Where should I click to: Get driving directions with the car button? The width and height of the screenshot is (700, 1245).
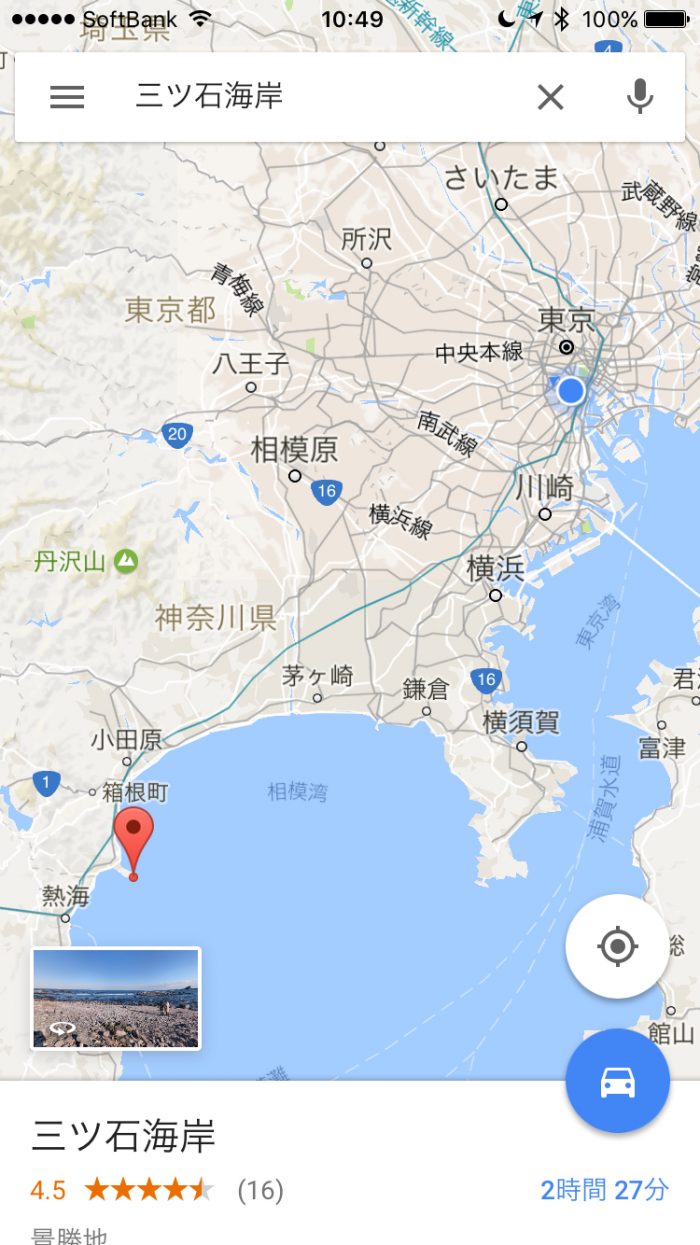[x=617, y=1081]
